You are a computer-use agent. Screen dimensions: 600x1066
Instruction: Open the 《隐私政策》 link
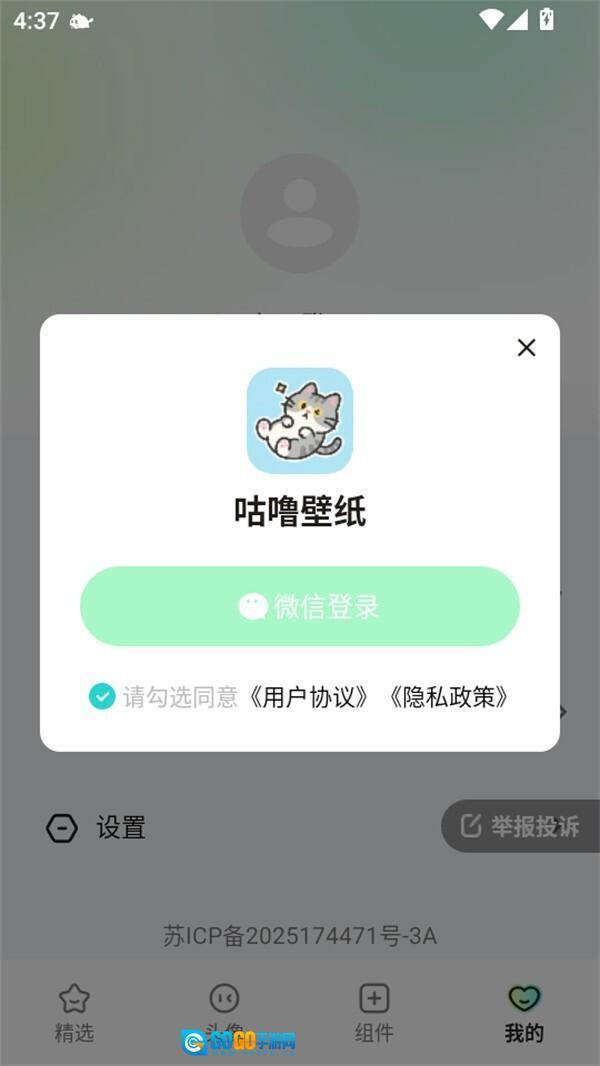451,697
